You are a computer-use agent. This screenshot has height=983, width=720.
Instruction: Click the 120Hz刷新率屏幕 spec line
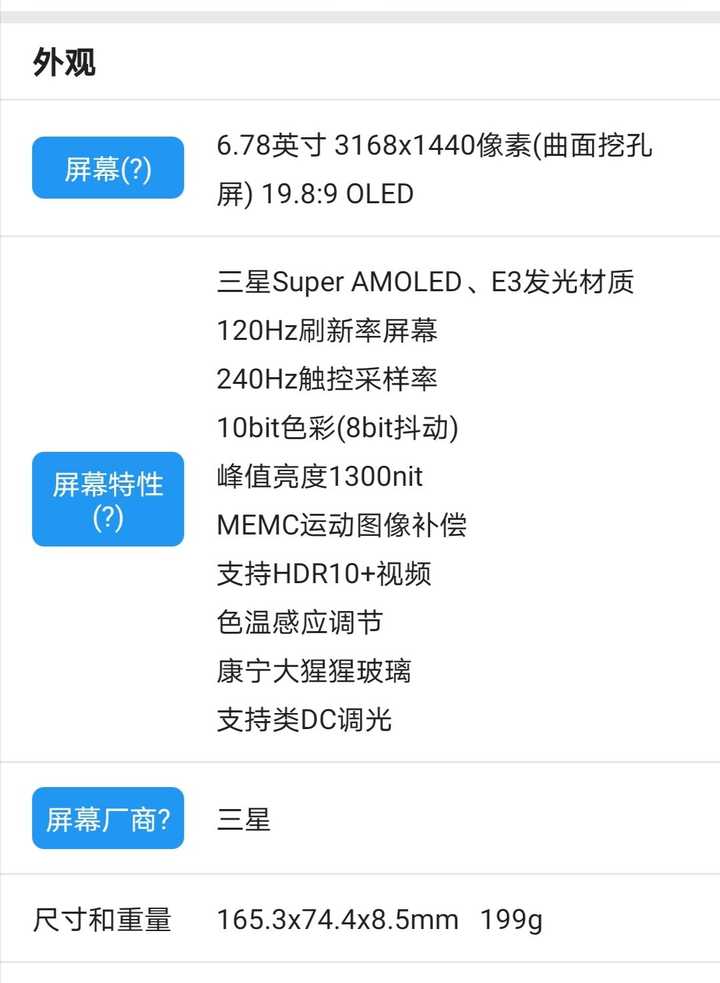pyautogui.click(x=330, y=330)
